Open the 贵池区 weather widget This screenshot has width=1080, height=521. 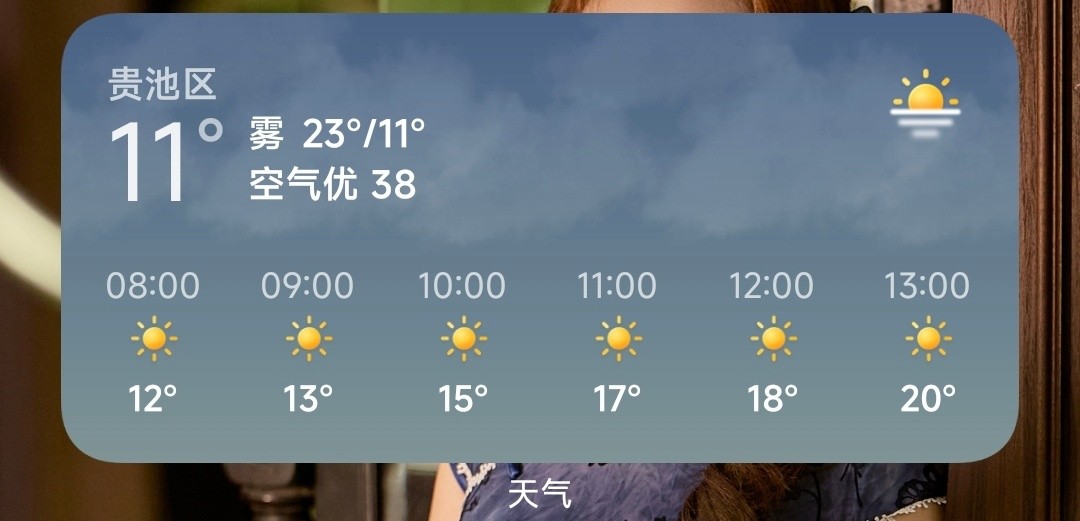click(540, 238)
